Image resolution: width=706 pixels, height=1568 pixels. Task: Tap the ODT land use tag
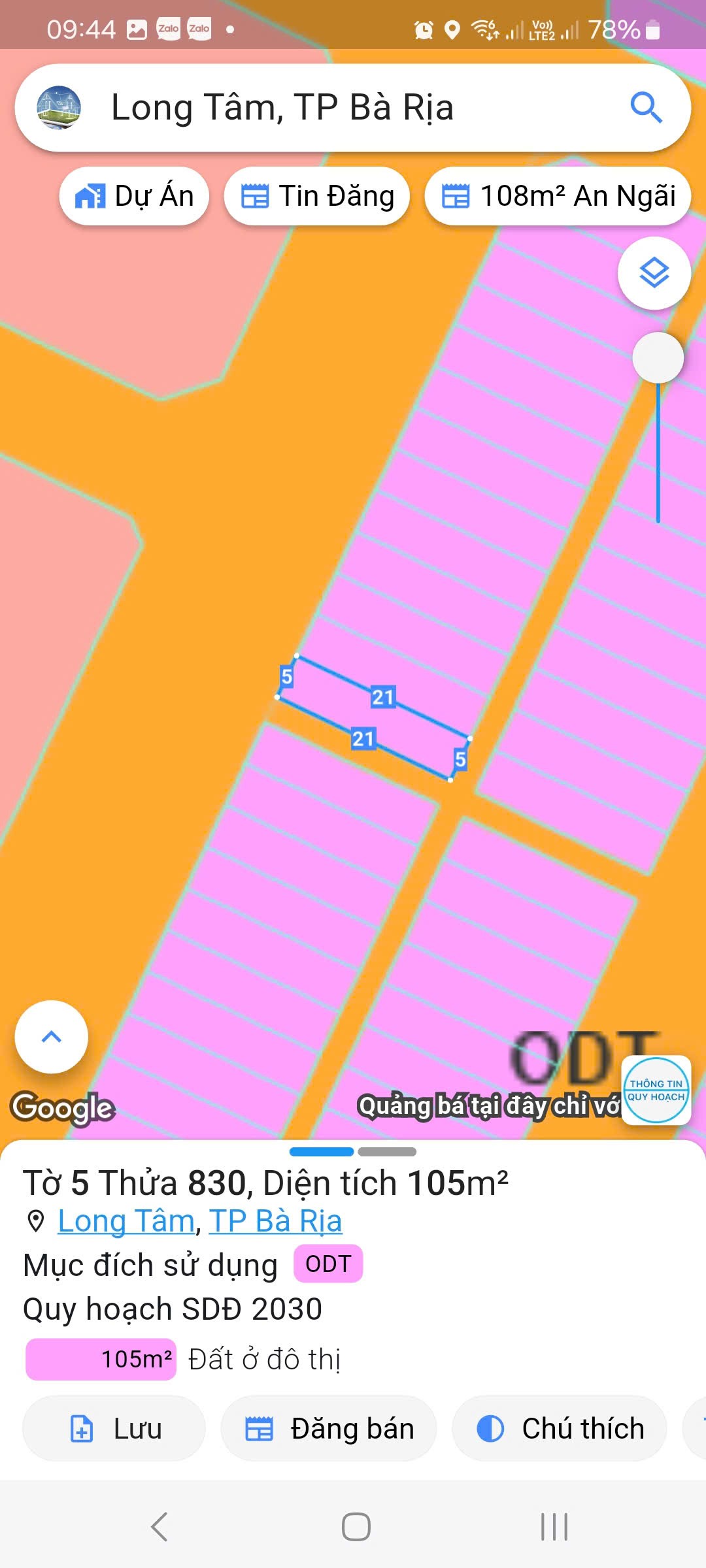328,1264
